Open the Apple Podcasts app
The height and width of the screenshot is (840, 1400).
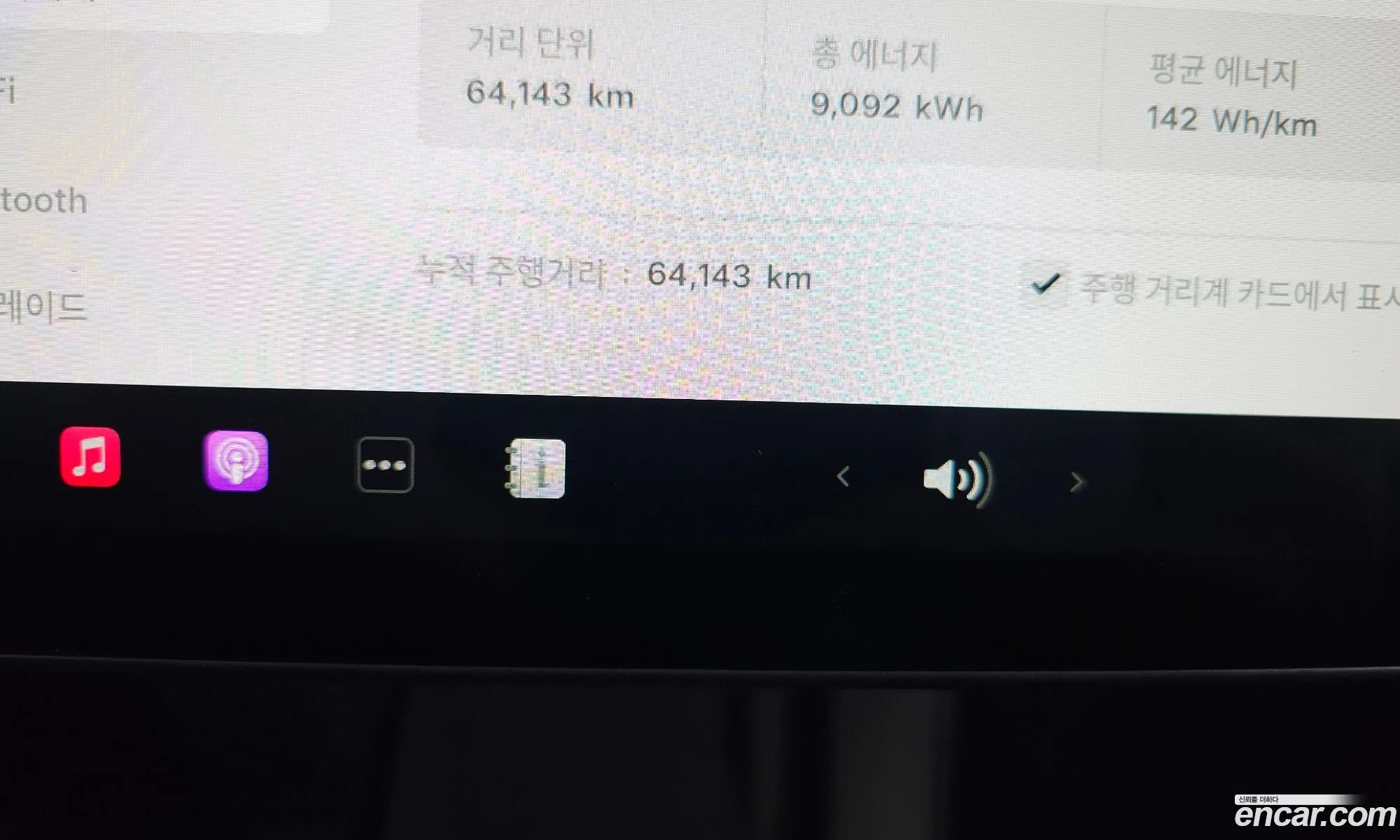point(236,461)
